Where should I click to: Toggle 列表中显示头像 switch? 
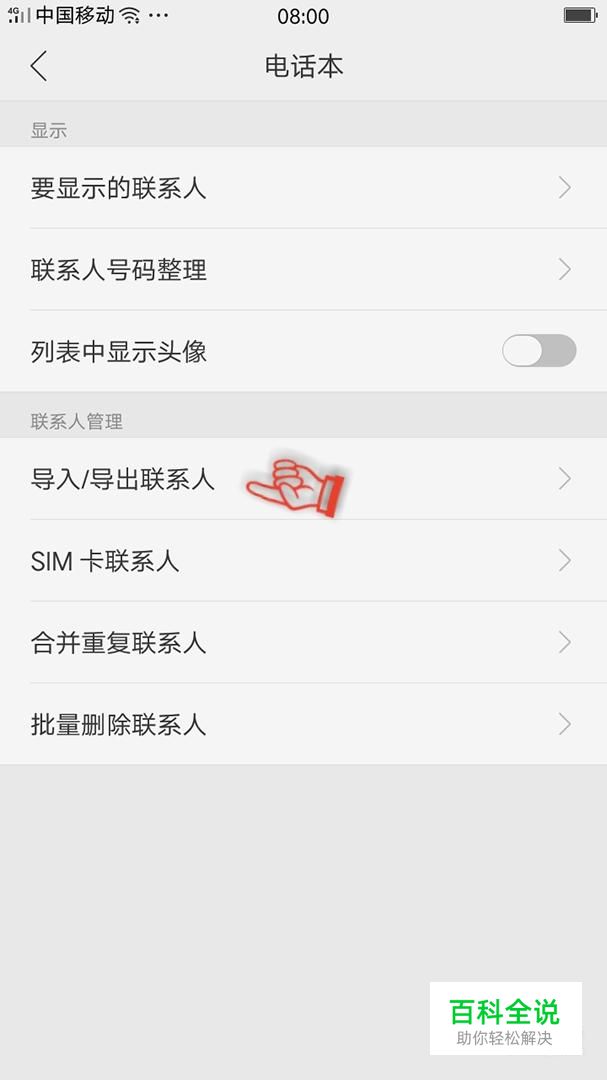point(539,351)
